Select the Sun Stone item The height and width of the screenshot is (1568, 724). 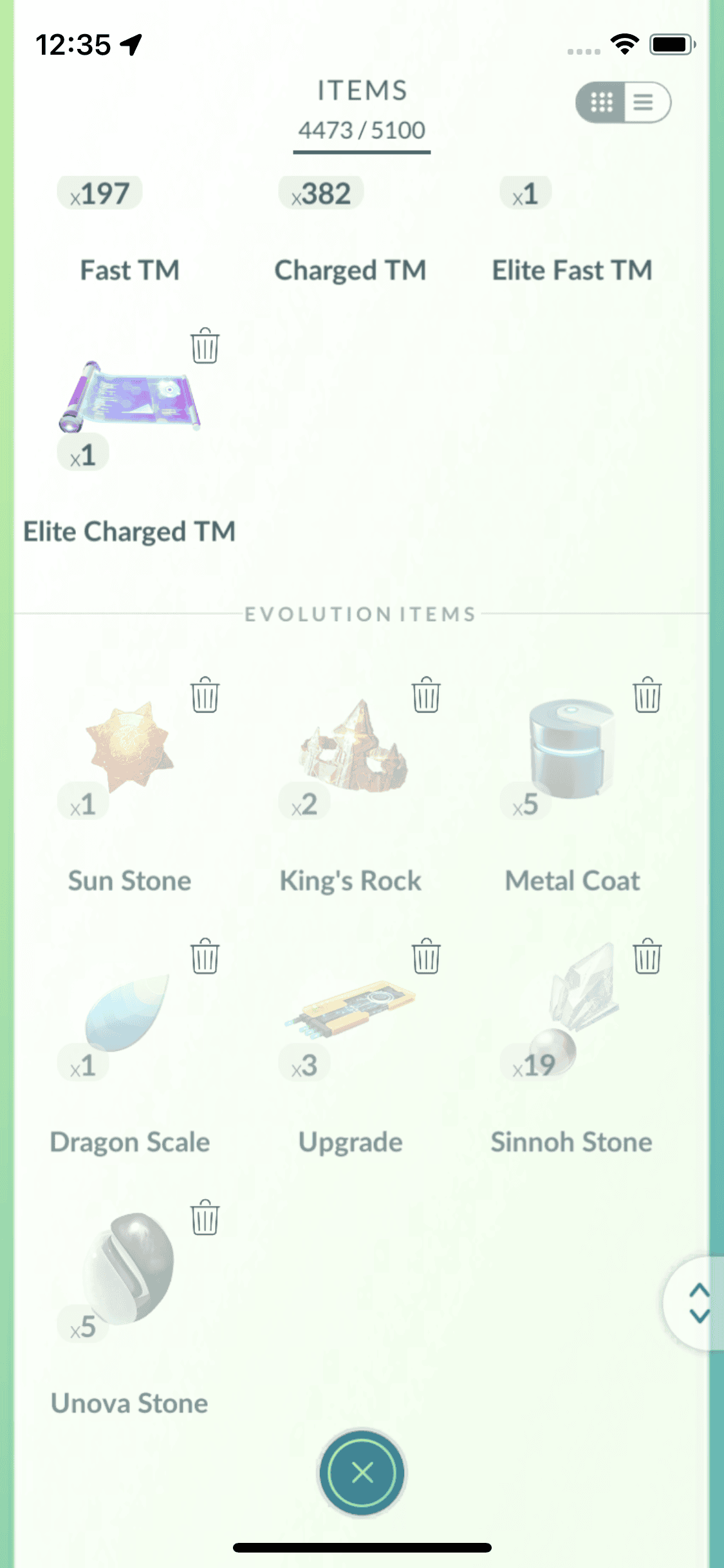pyautogui.click(x=129, y=747)
